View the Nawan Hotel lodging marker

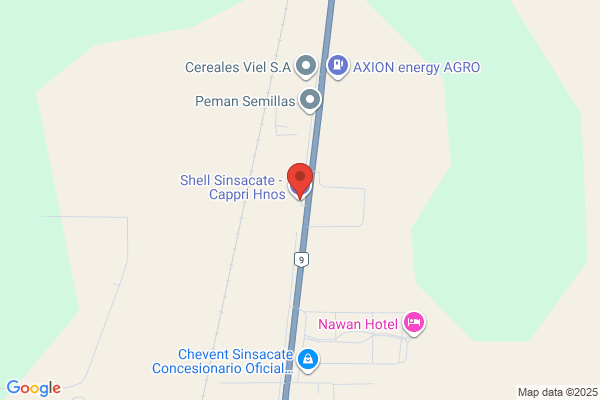pos(414,323)
